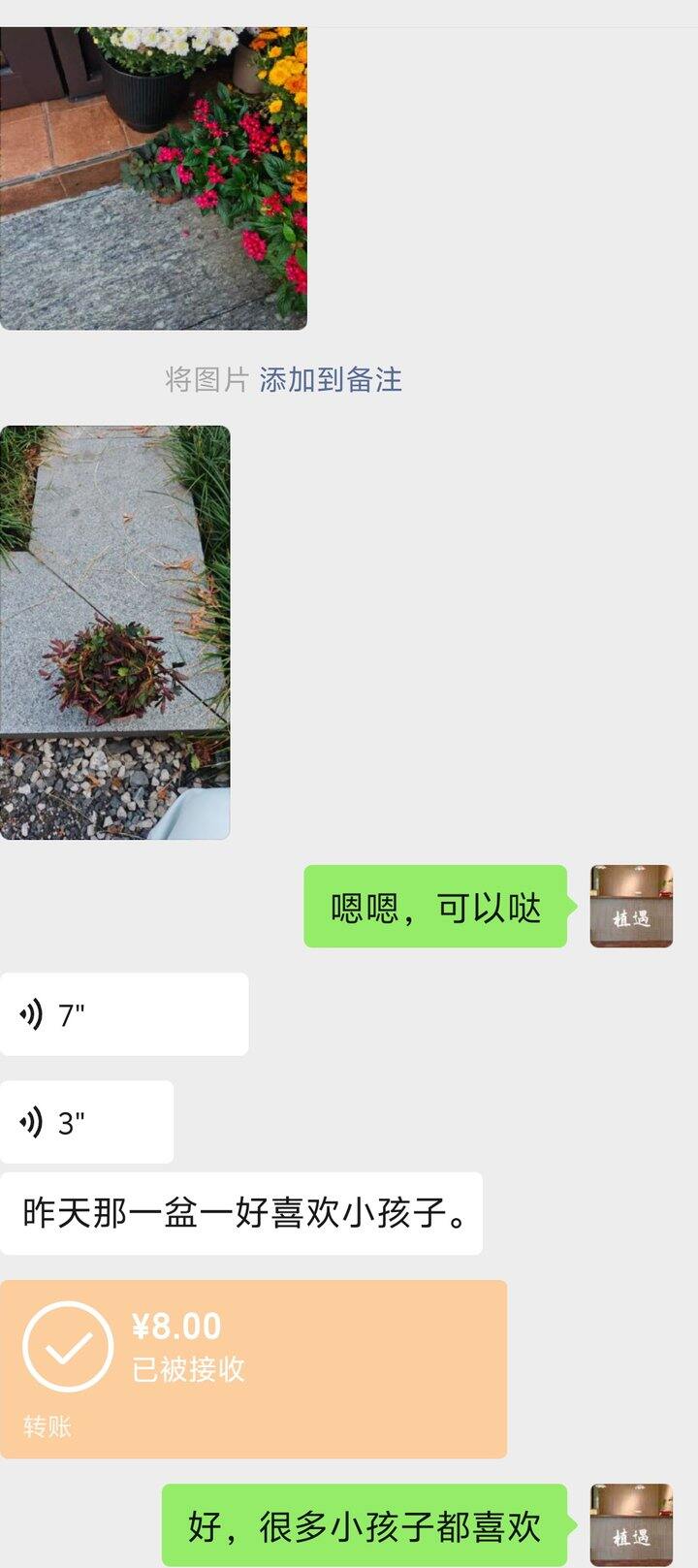
Task: Open the flower pots photo message
Action: (153, 178)
